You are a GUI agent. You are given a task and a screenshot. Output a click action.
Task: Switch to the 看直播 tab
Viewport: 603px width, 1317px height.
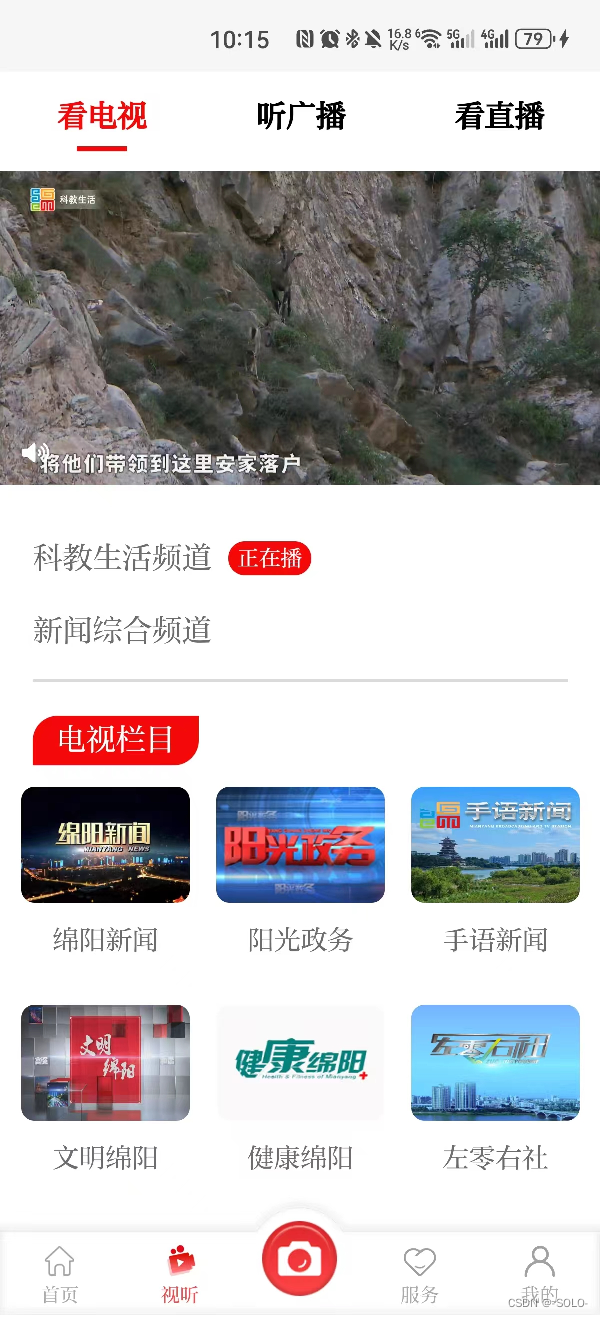point(499,117)
